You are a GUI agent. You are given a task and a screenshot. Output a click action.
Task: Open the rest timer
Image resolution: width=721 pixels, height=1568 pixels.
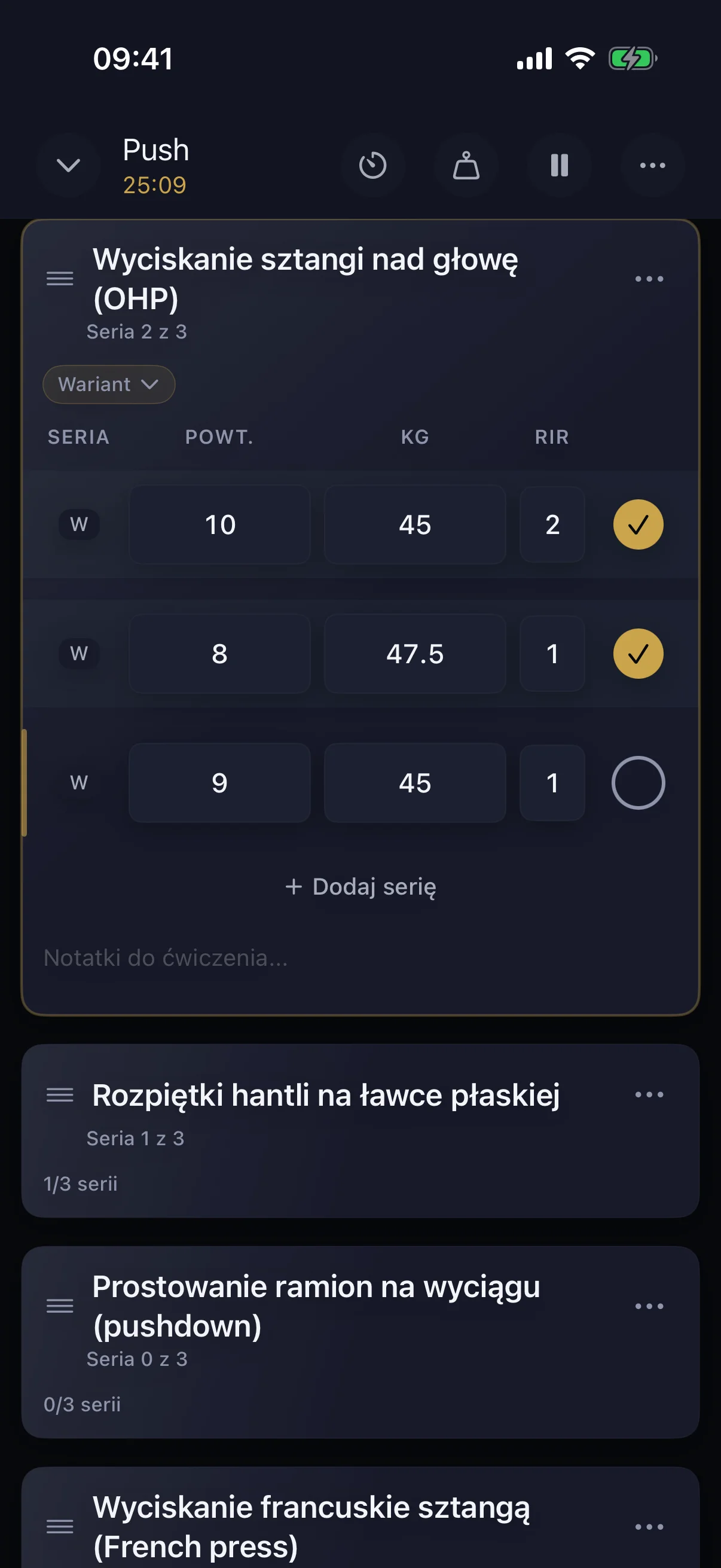(374, 166)
